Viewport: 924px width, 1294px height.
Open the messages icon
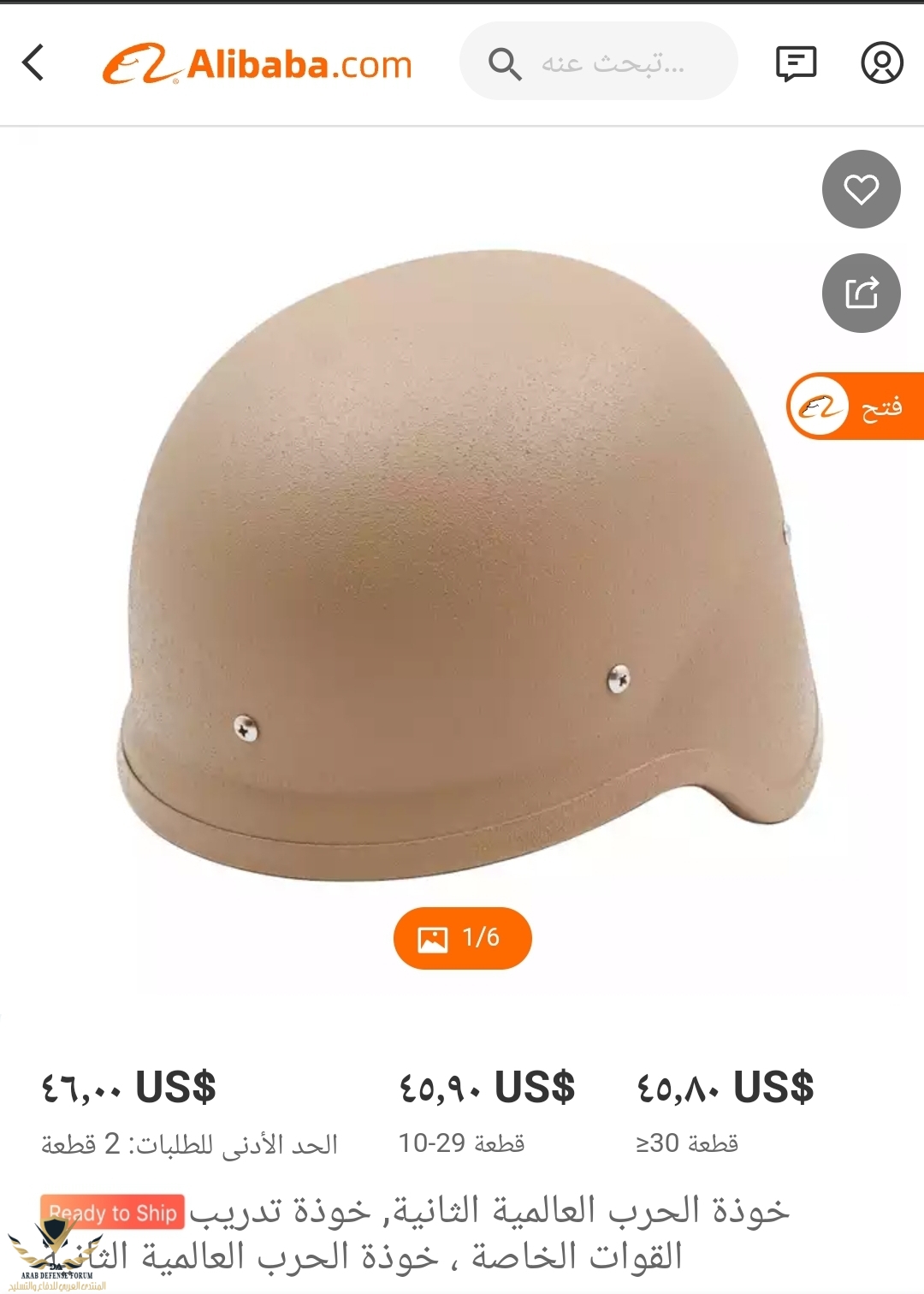tap(796, 63)
